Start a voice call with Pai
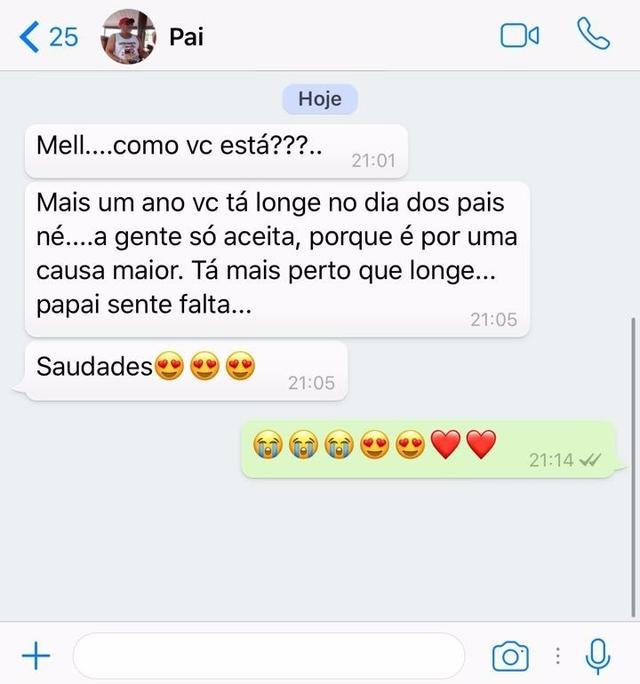Image resolution: width=640 pixels, height=684 pixels. click(x=593, y=35)
